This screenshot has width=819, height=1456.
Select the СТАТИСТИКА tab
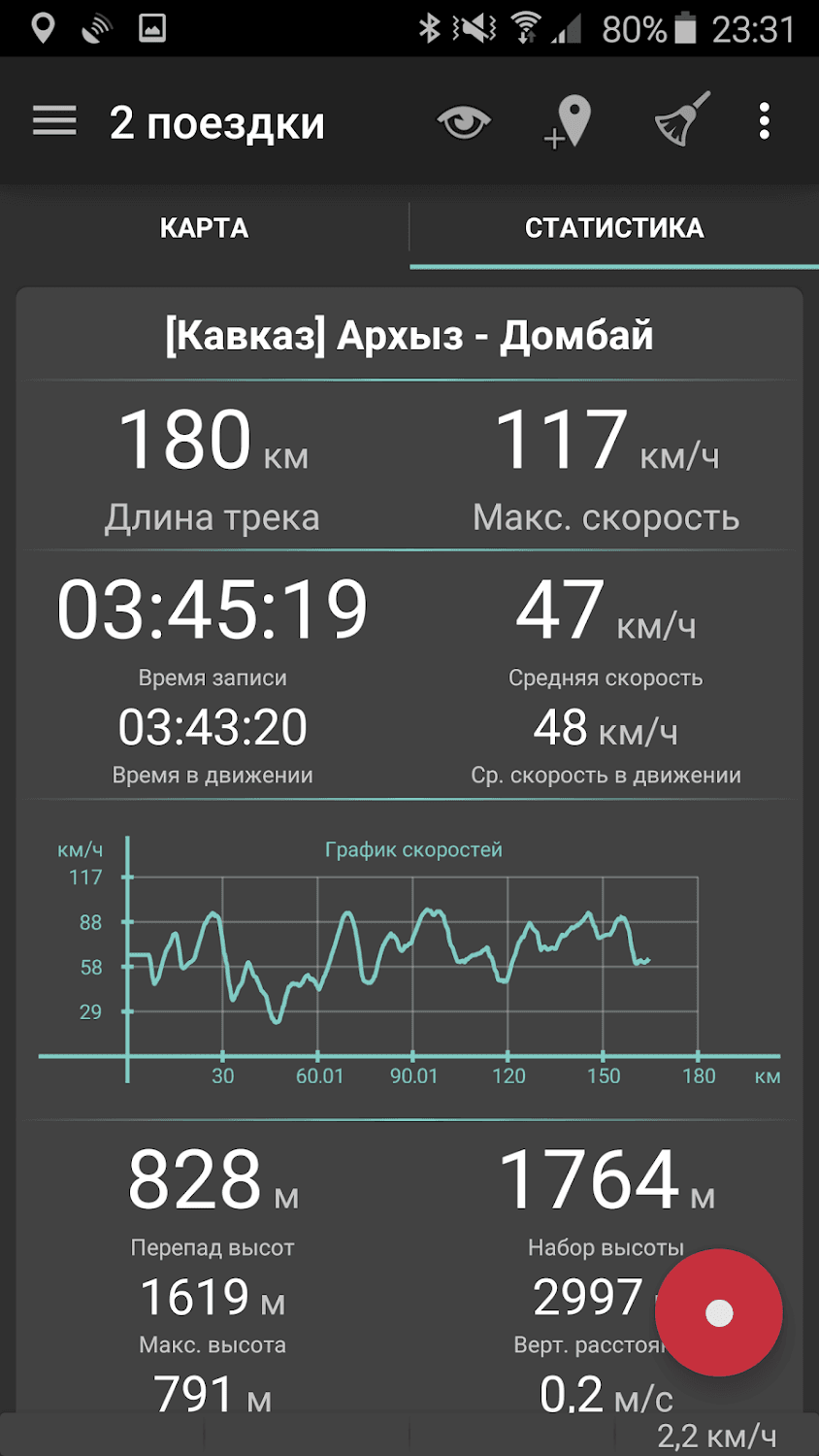click(614, 228)
